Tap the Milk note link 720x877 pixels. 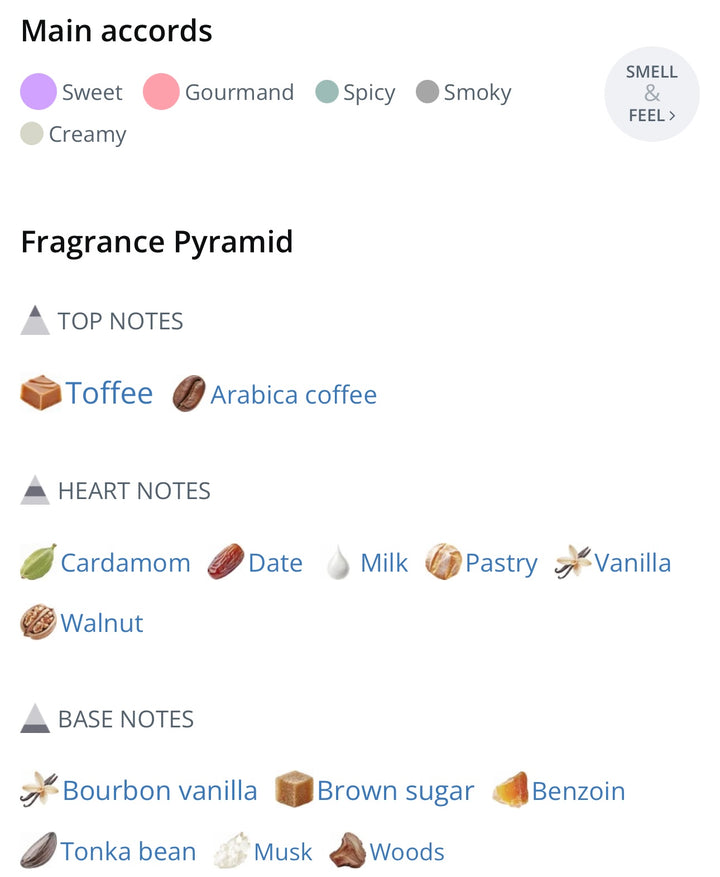click(384, 563)
